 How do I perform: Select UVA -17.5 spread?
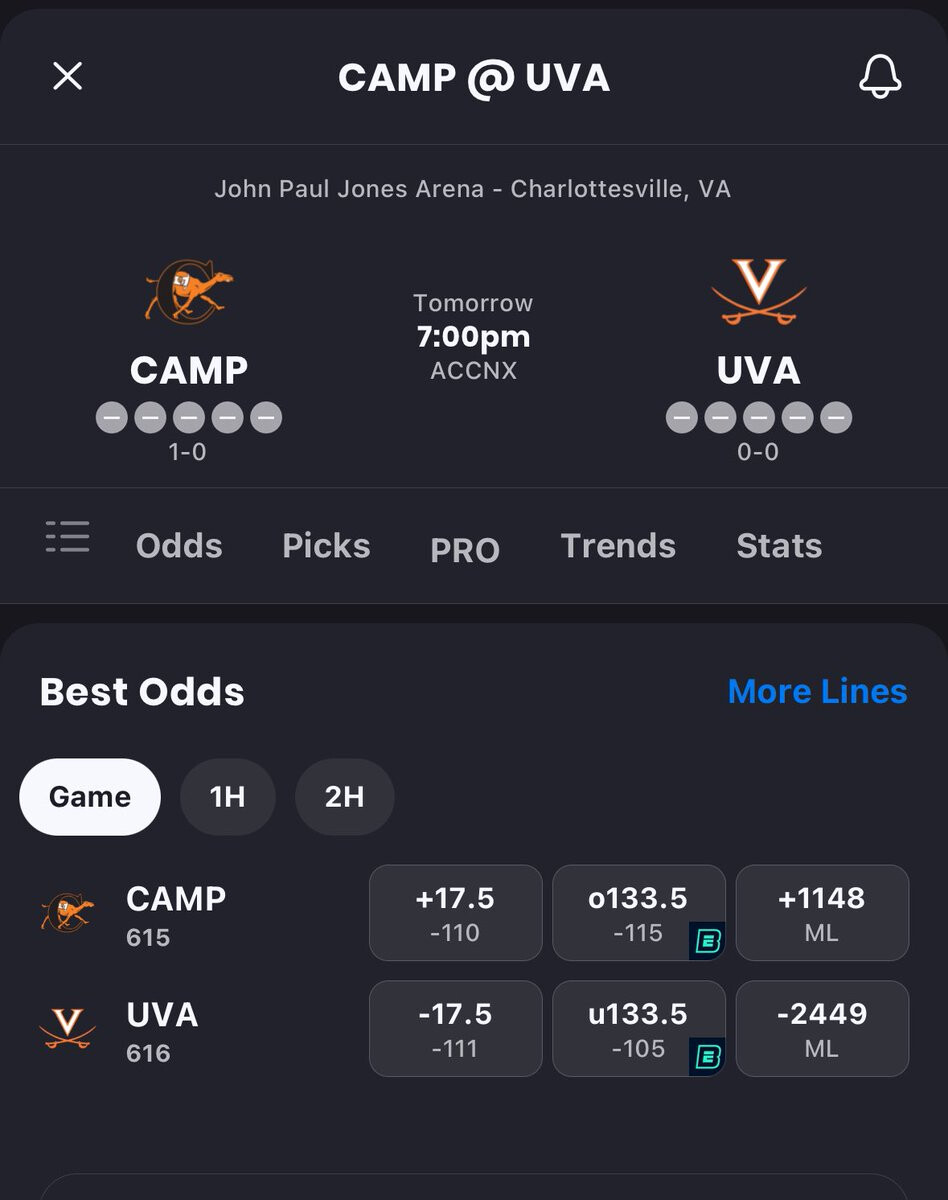(455, 1029)
